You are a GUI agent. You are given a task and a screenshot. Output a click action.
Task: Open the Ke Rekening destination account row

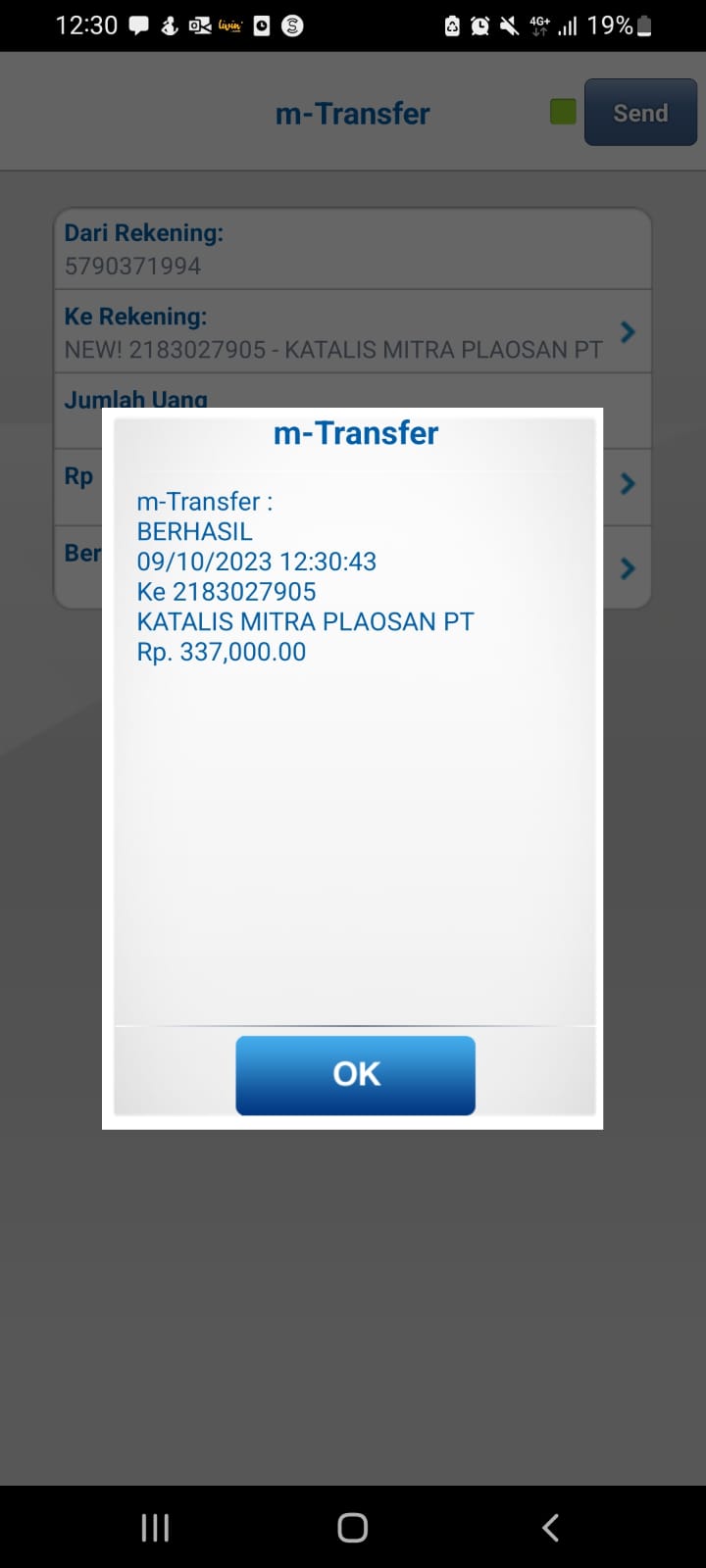(353, 331)
